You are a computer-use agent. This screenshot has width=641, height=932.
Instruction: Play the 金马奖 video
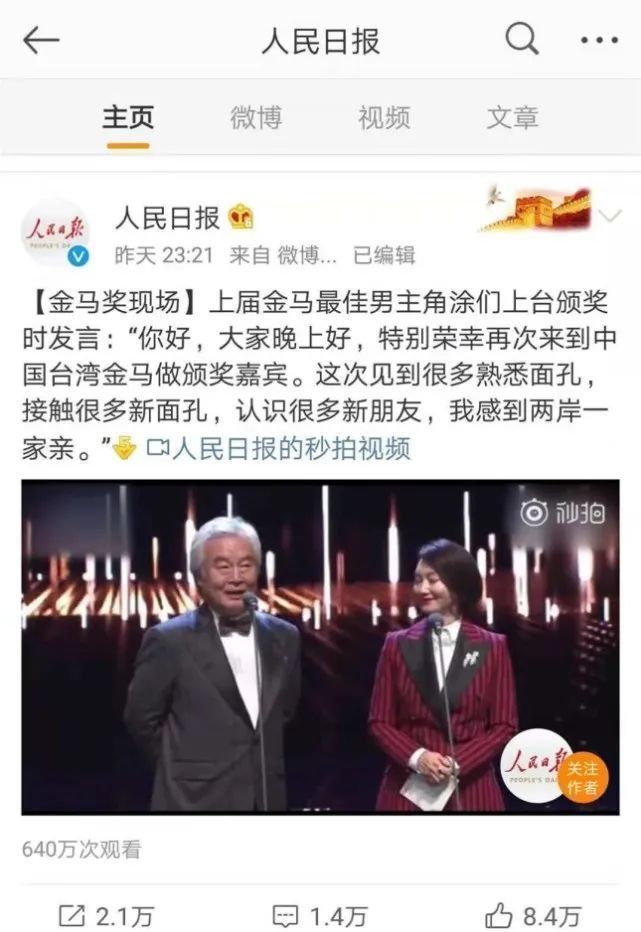point(320,647)
